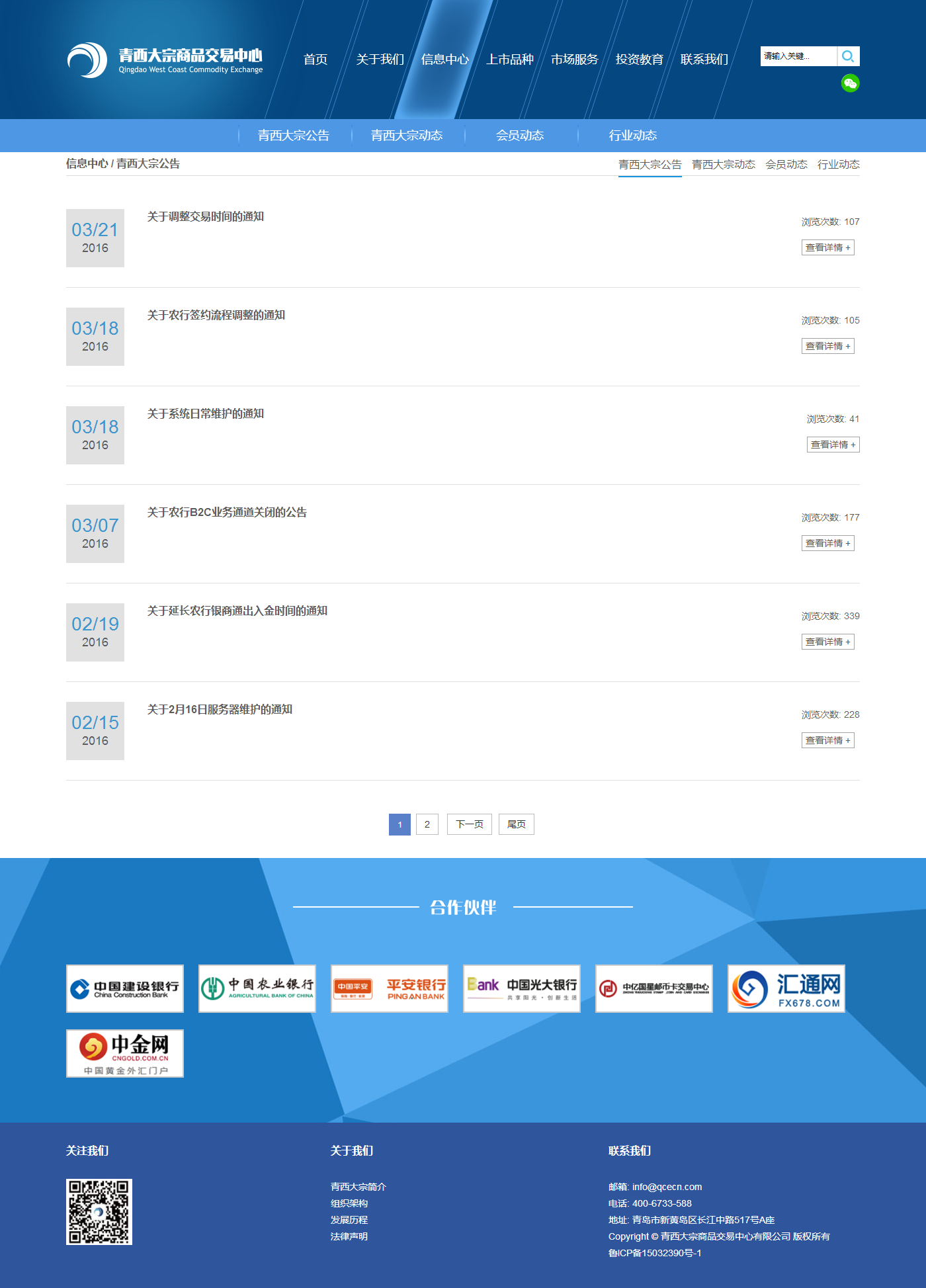Focus the keyword search field
926x1288 pixels.
click(x=798, y=56)
